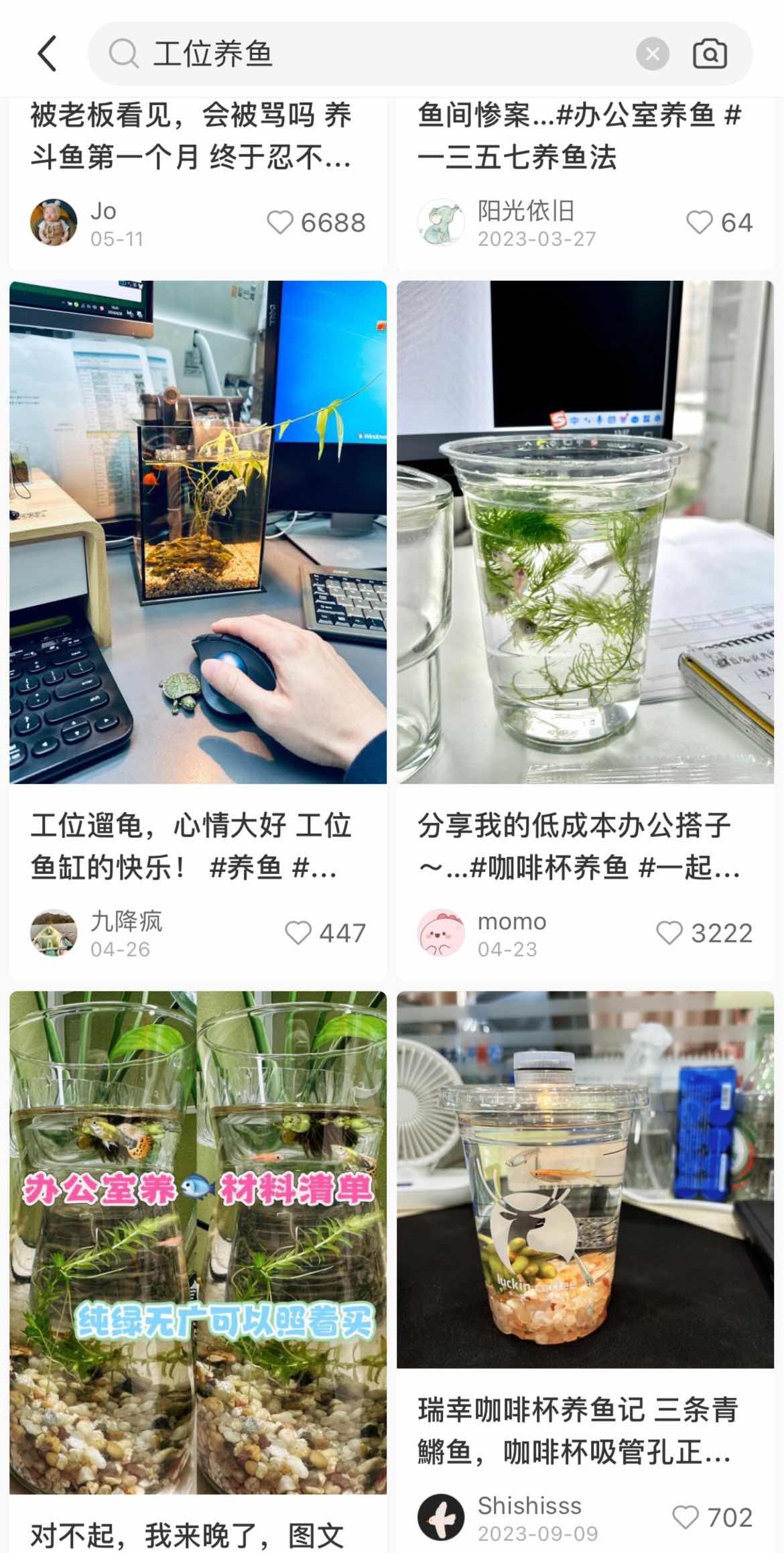Screen dimensions: 784x1553
Task: Open the 瑞幸咖啡杯养鱼记 post
Action: [585, 1180]
